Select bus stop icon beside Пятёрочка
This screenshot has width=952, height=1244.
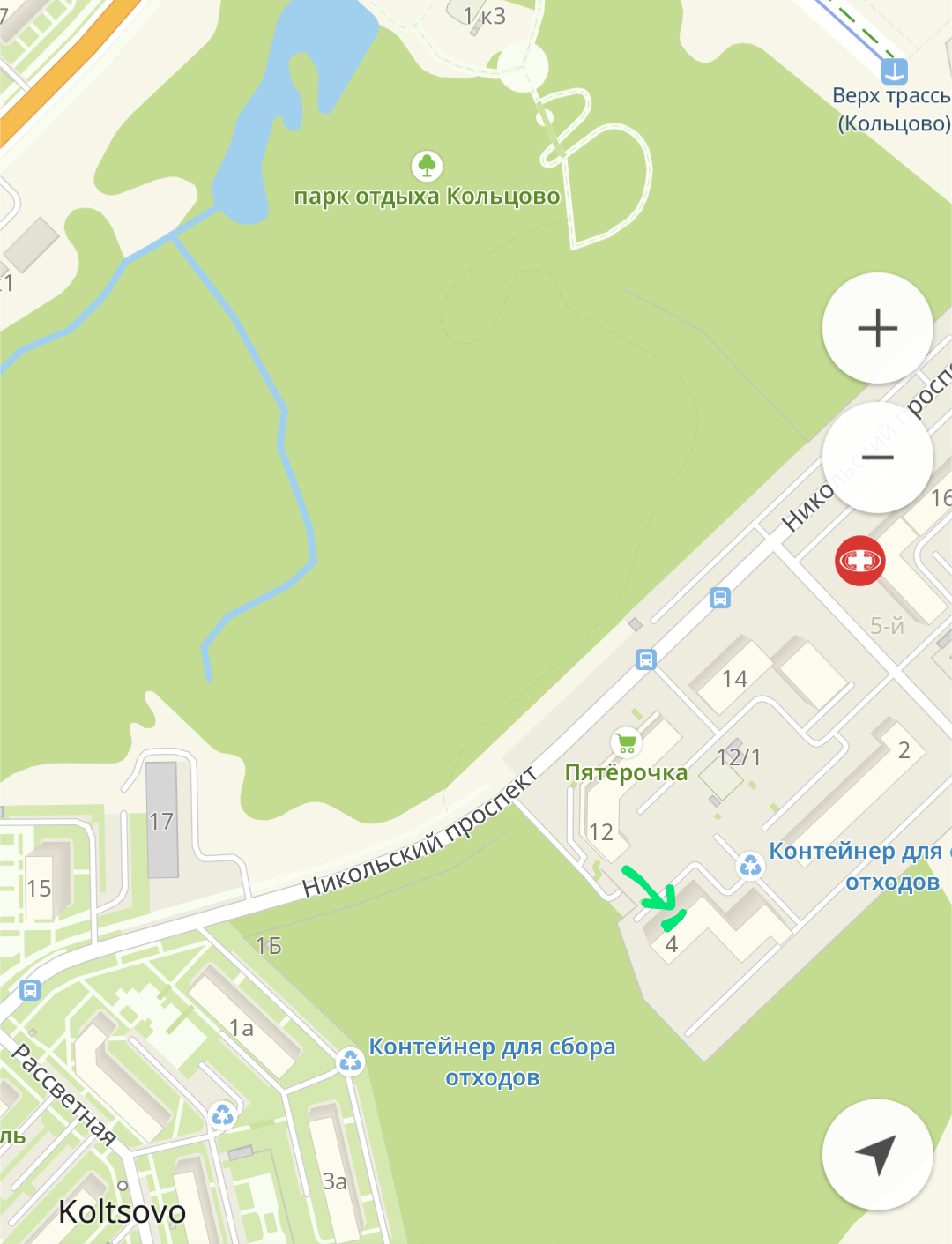coord(646,659)
